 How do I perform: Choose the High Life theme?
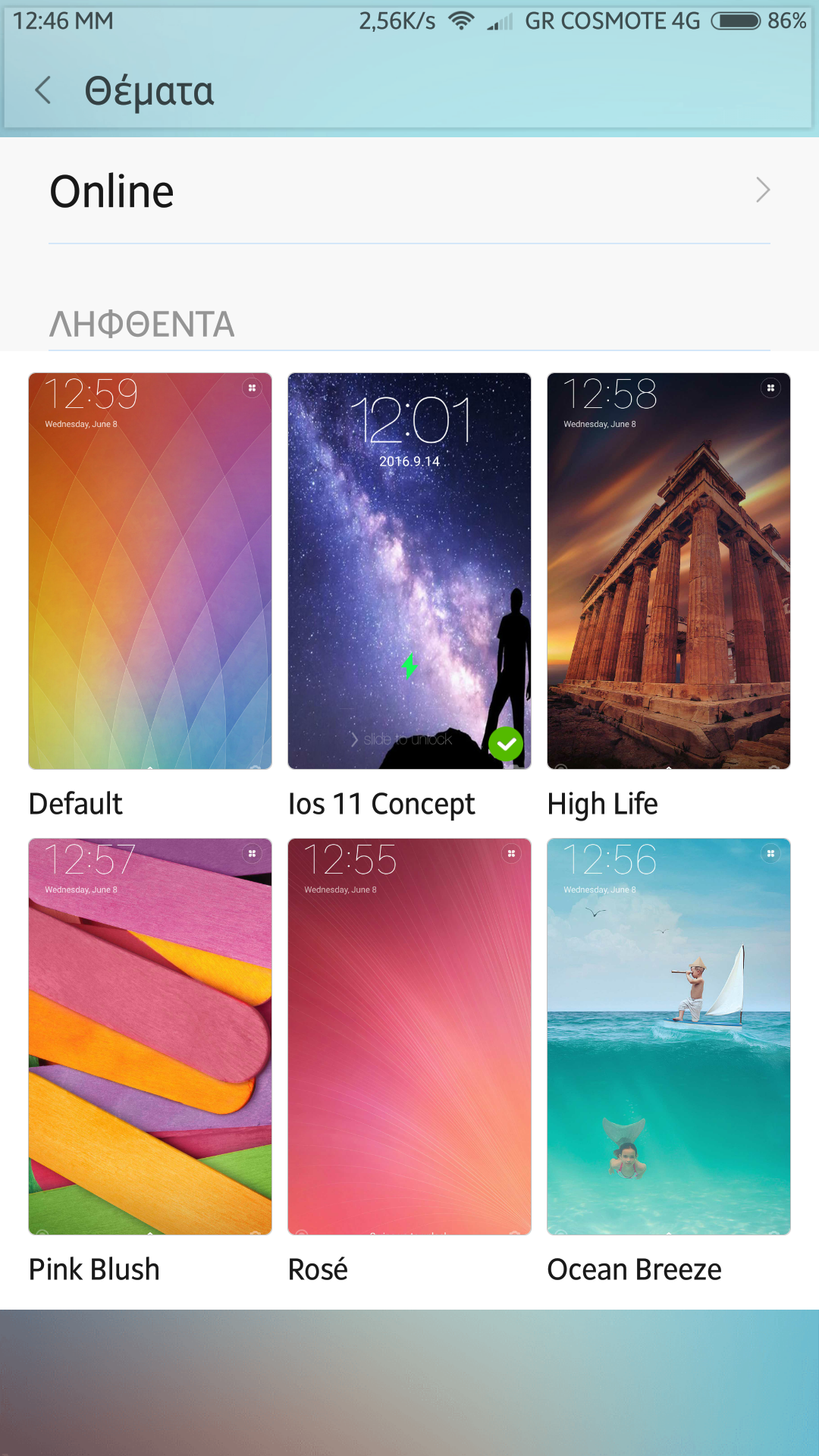click(x=669, y=570)
